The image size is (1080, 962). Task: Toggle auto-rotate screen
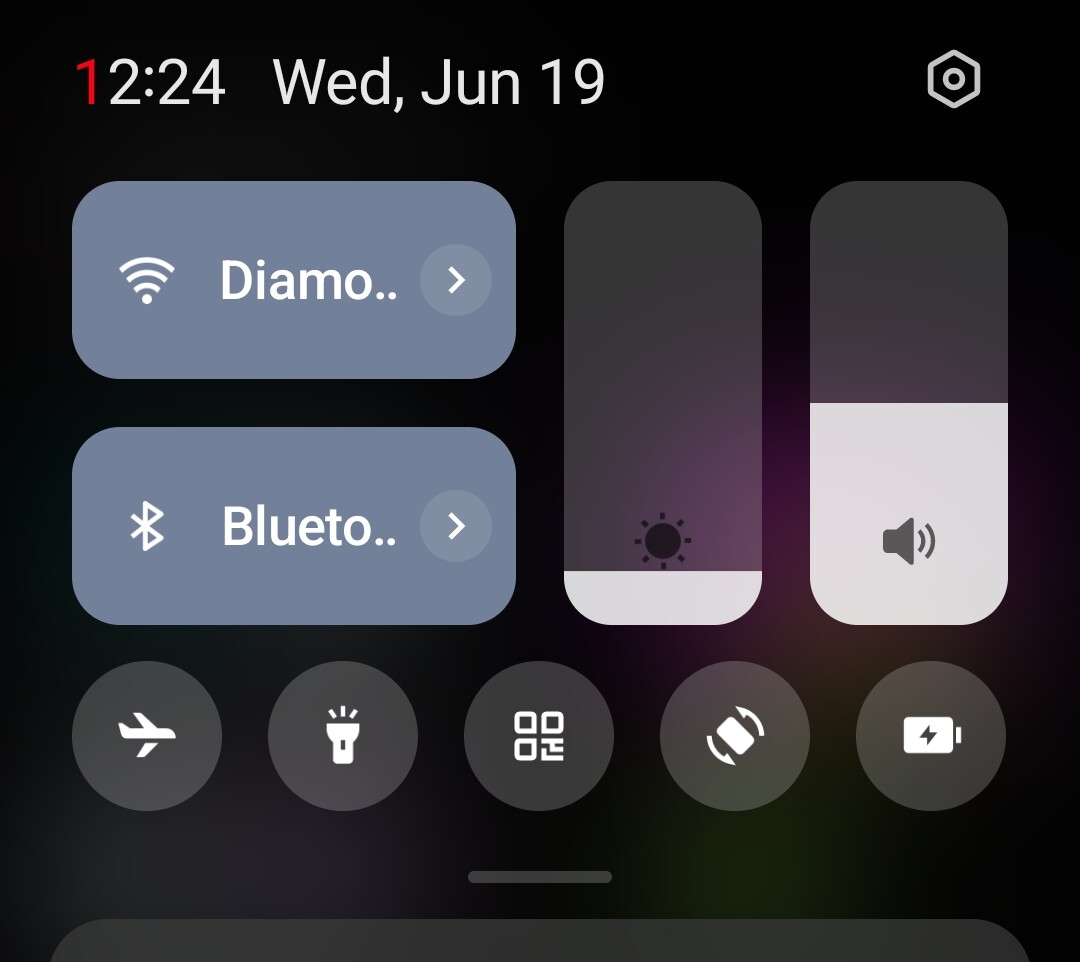point(735,735)
